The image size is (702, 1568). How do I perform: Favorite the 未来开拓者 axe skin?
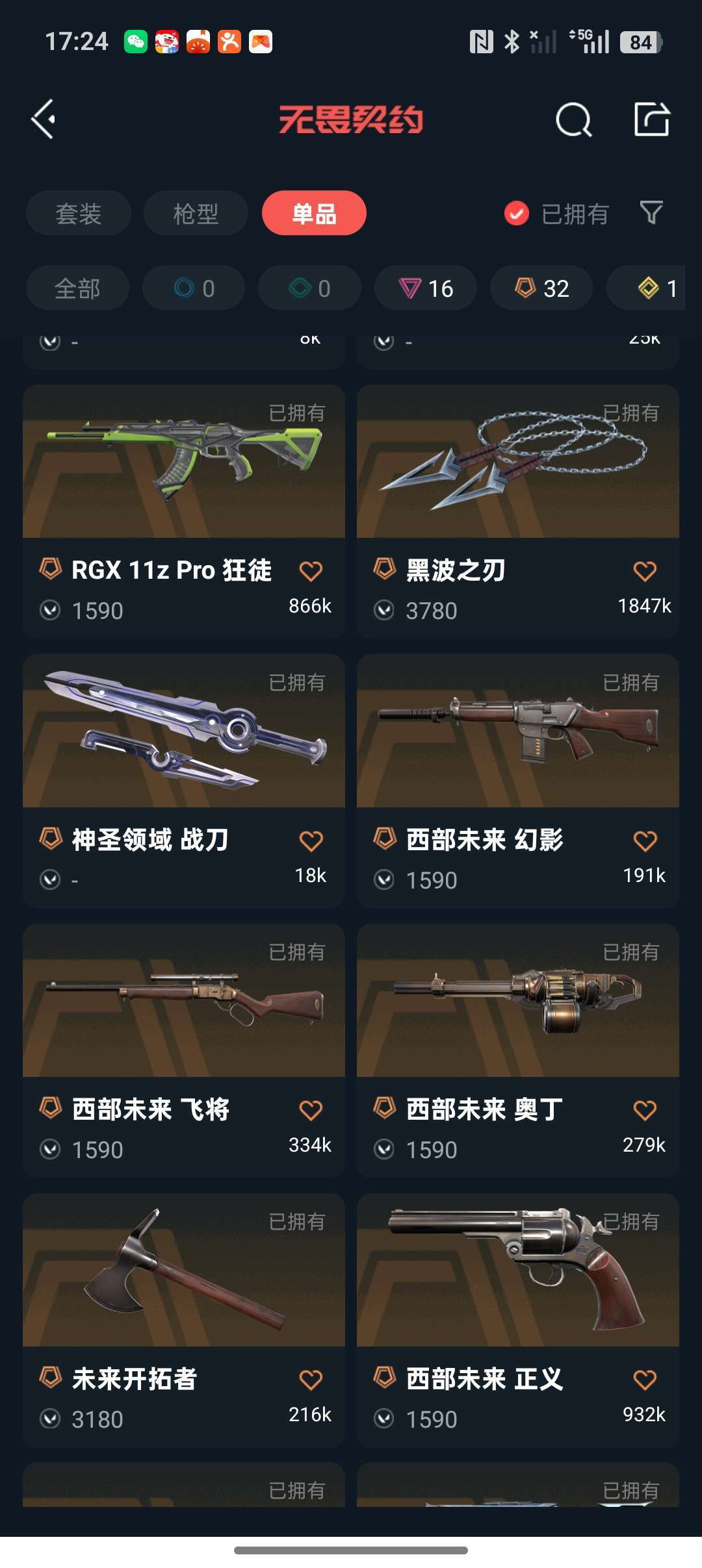311,1380
